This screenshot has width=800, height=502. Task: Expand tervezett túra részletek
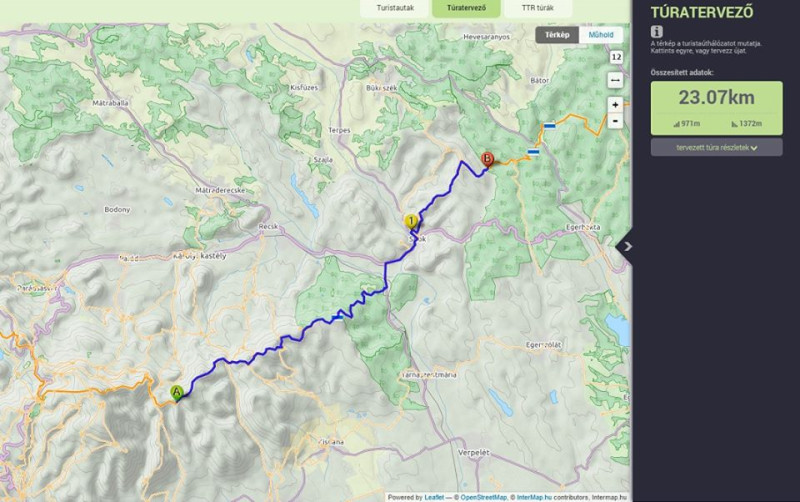[x=716, y=148]
